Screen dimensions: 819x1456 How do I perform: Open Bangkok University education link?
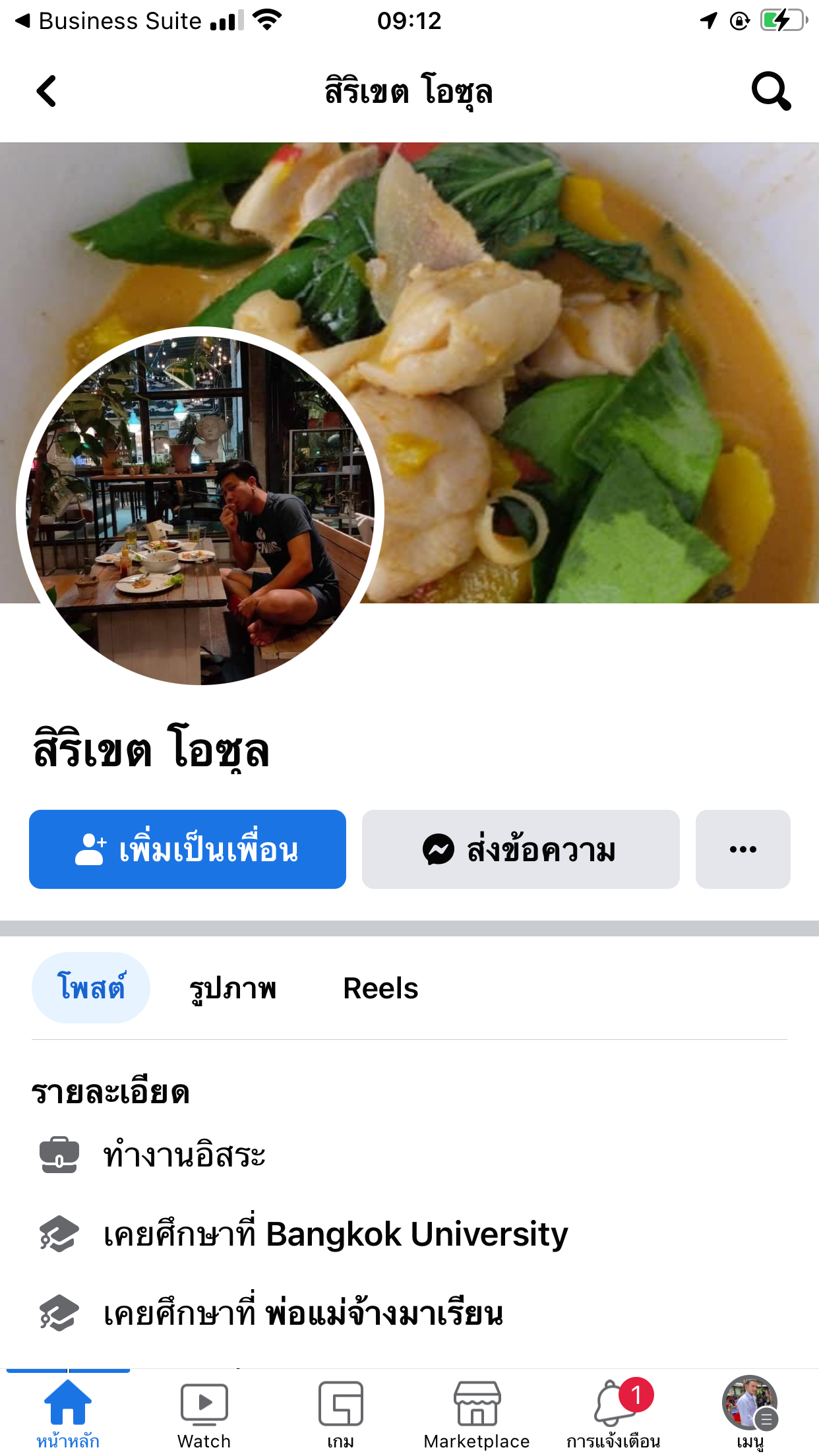pos(416,1234)
